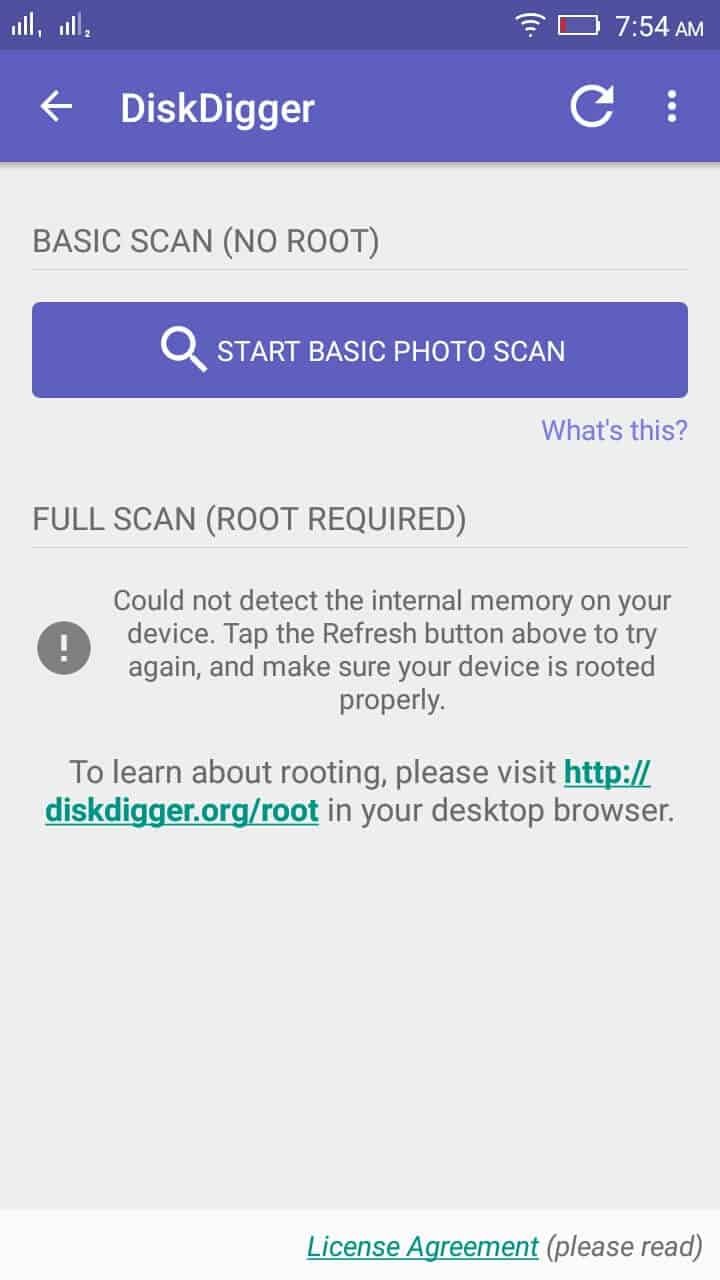Open the "What's this?" help link
The image size is (720, 1280).
pyautogui.click(x=614, y=430)
